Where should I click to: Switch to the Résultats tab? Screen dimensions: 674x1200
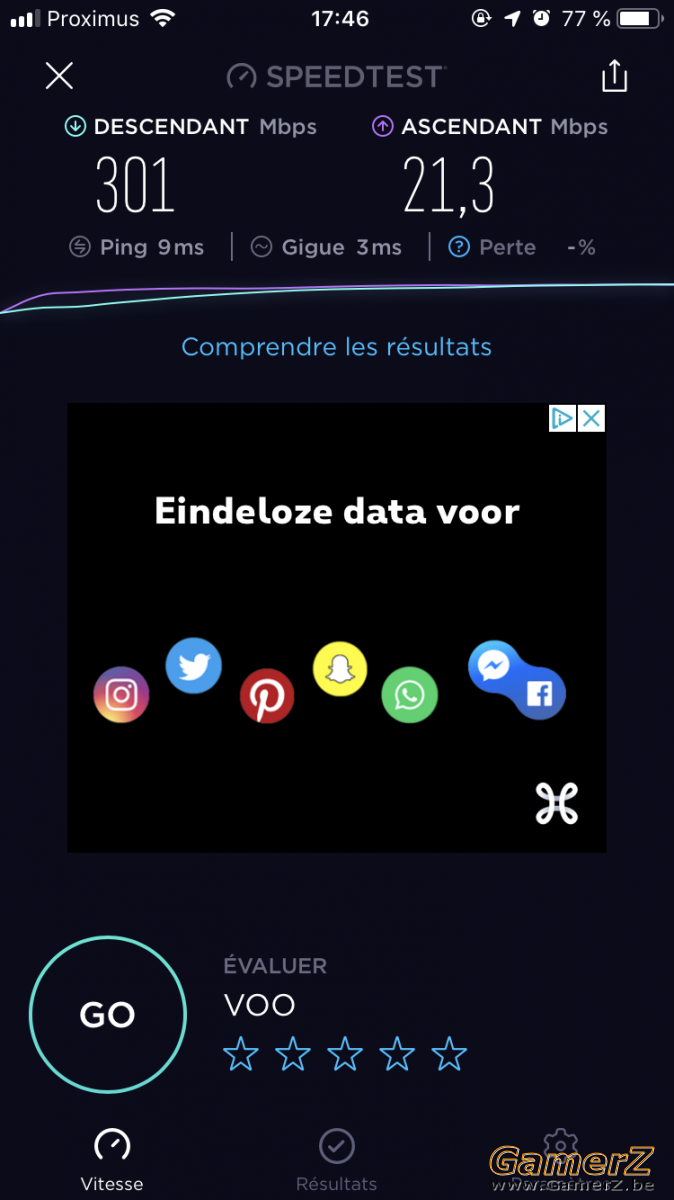pos(336,1161)
